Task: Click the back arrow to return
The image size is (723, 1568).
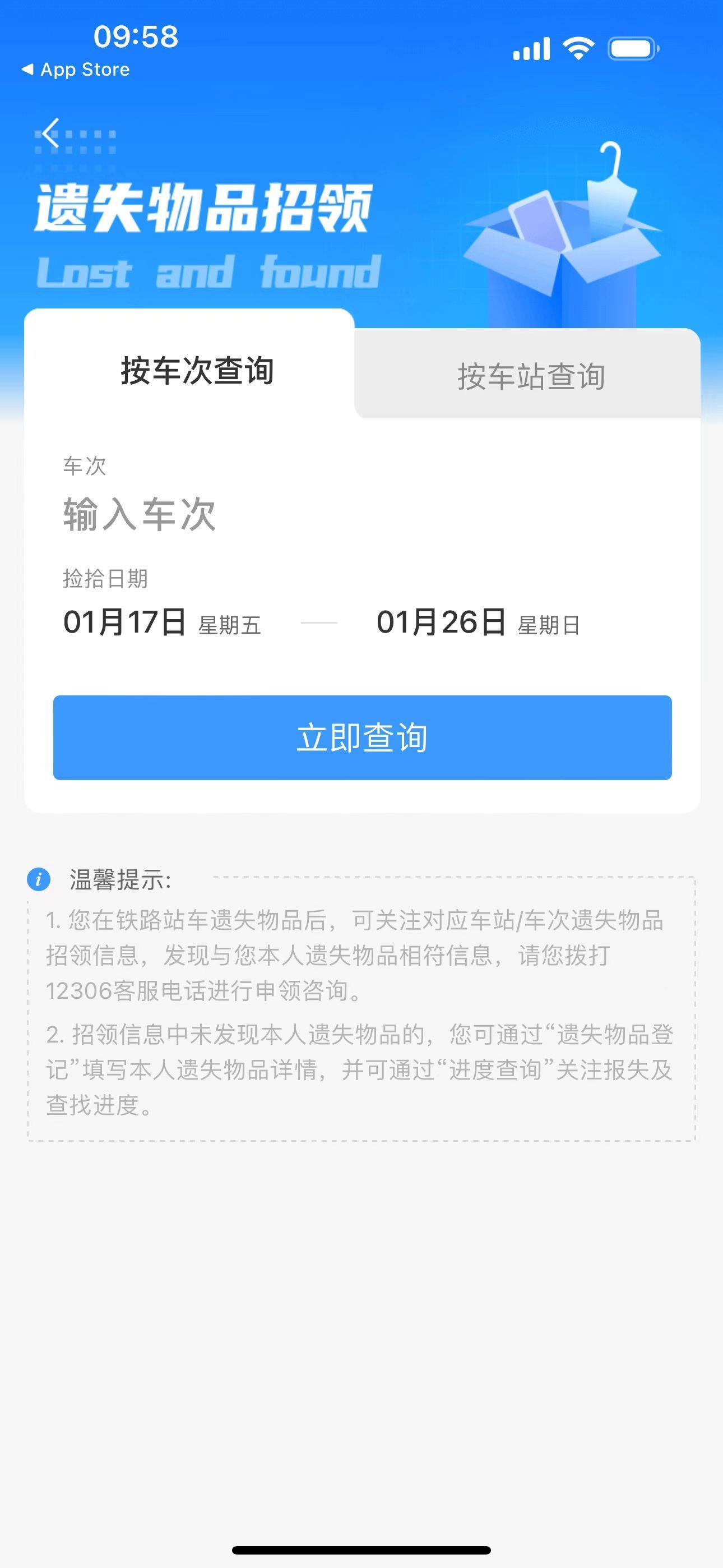Action: click(x=51, y=133)
